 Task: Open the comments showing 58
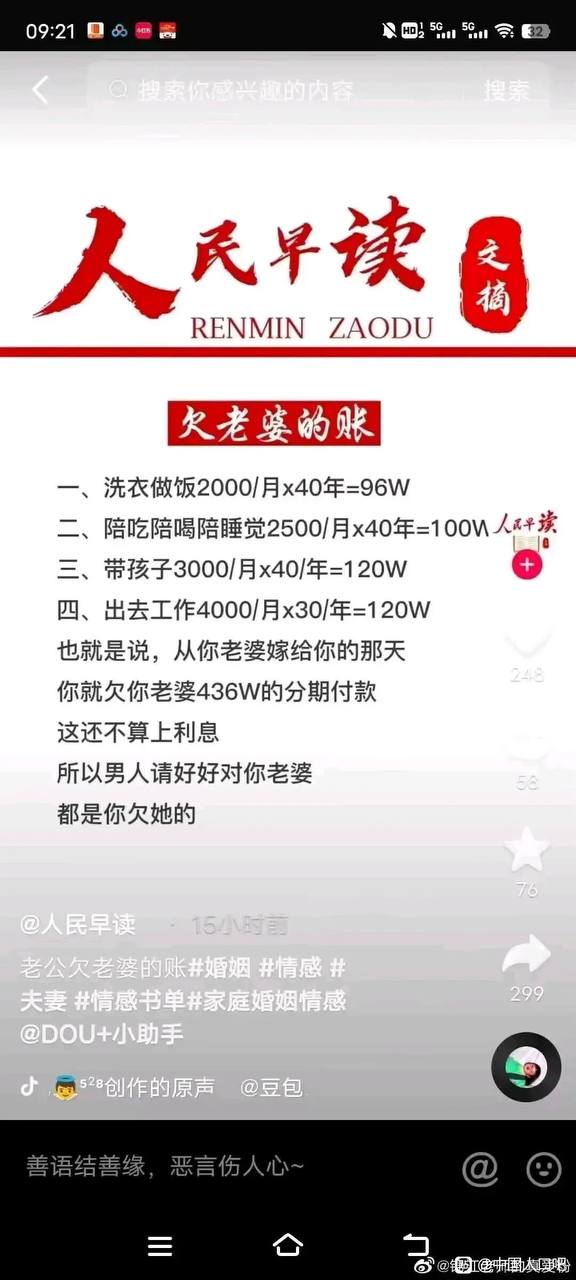526,745
